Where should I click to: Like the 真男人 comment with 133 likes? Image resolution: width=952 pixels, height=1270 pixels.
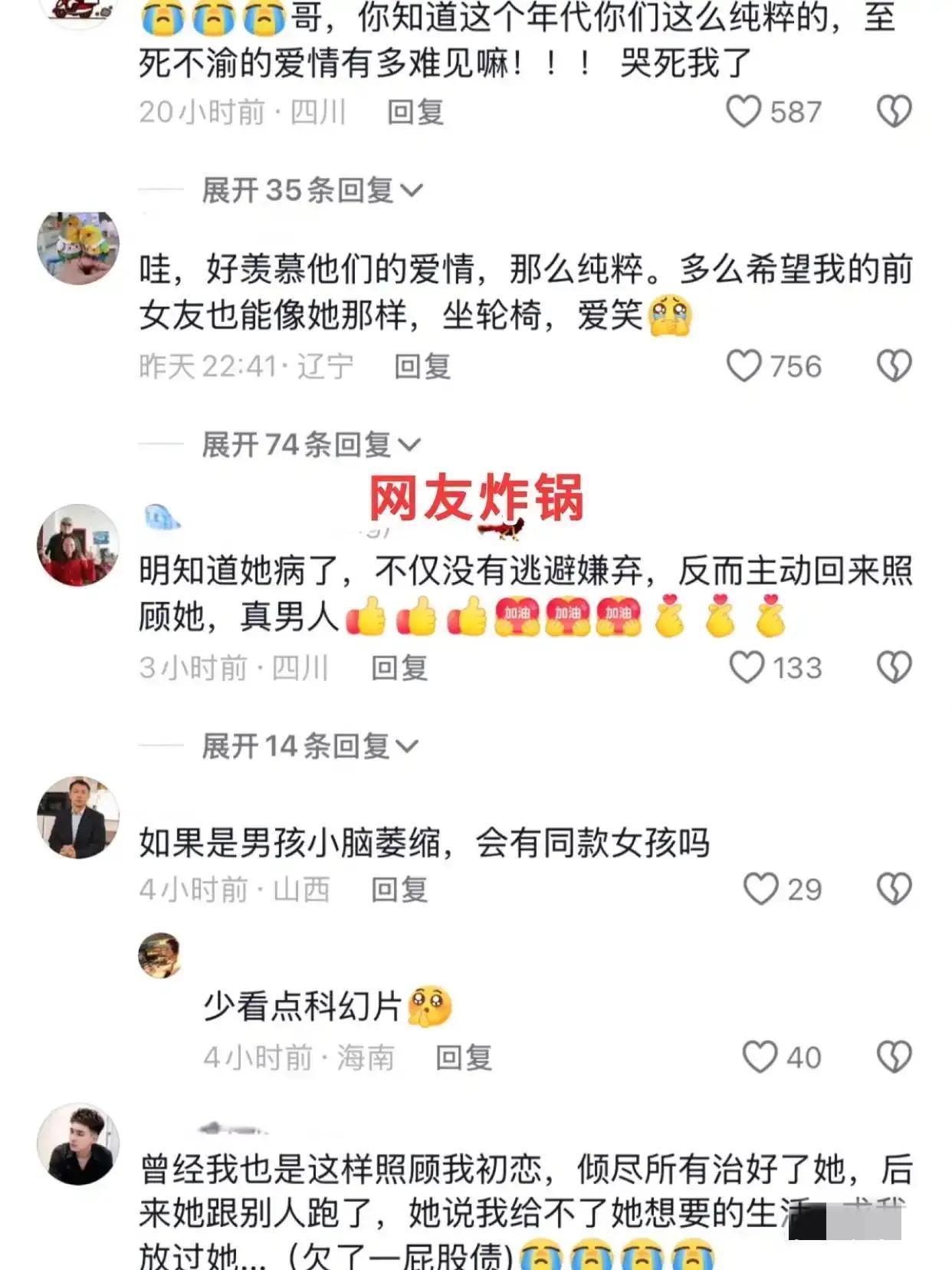tap(747, 667)
